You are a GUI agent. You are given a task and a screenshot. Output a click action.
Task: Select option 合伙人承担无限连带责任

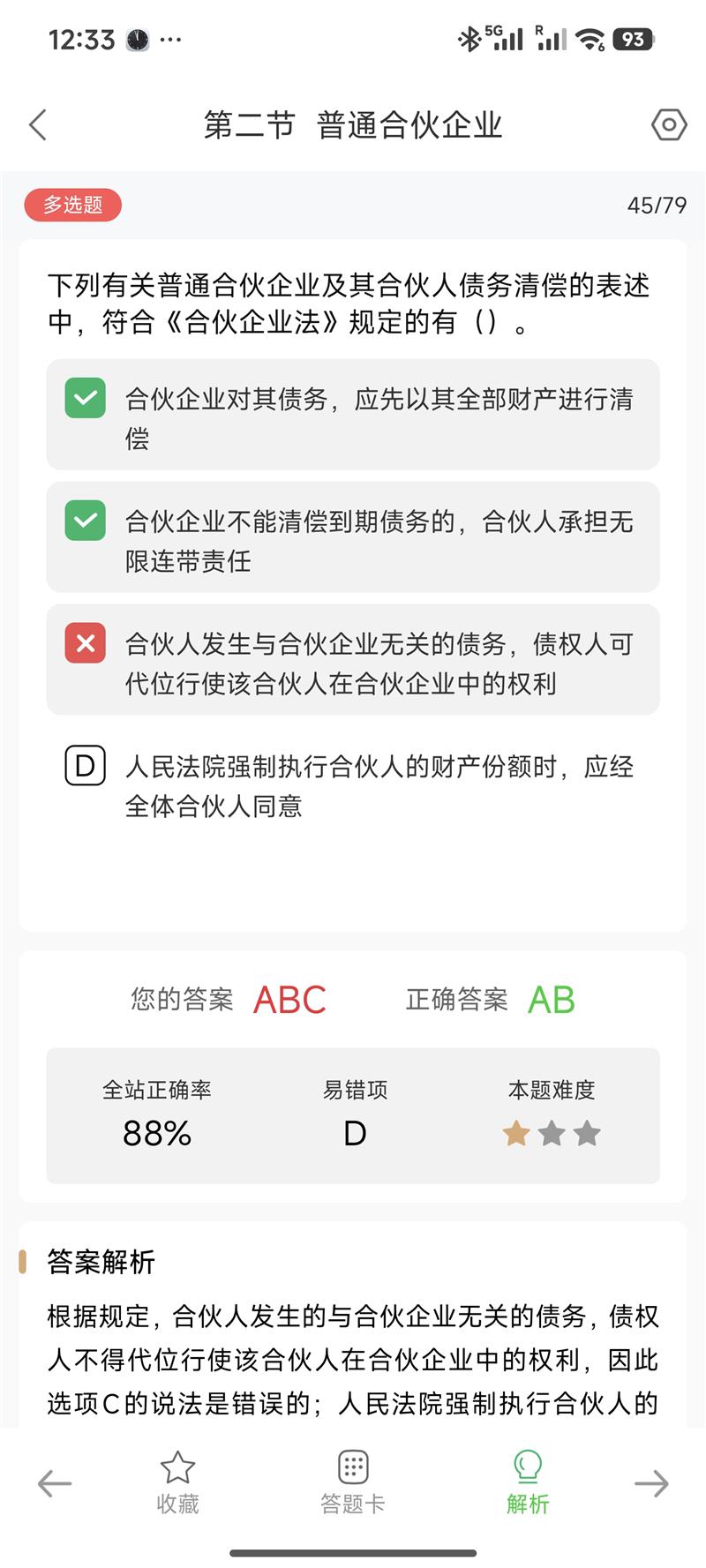[x=353, y=537]
